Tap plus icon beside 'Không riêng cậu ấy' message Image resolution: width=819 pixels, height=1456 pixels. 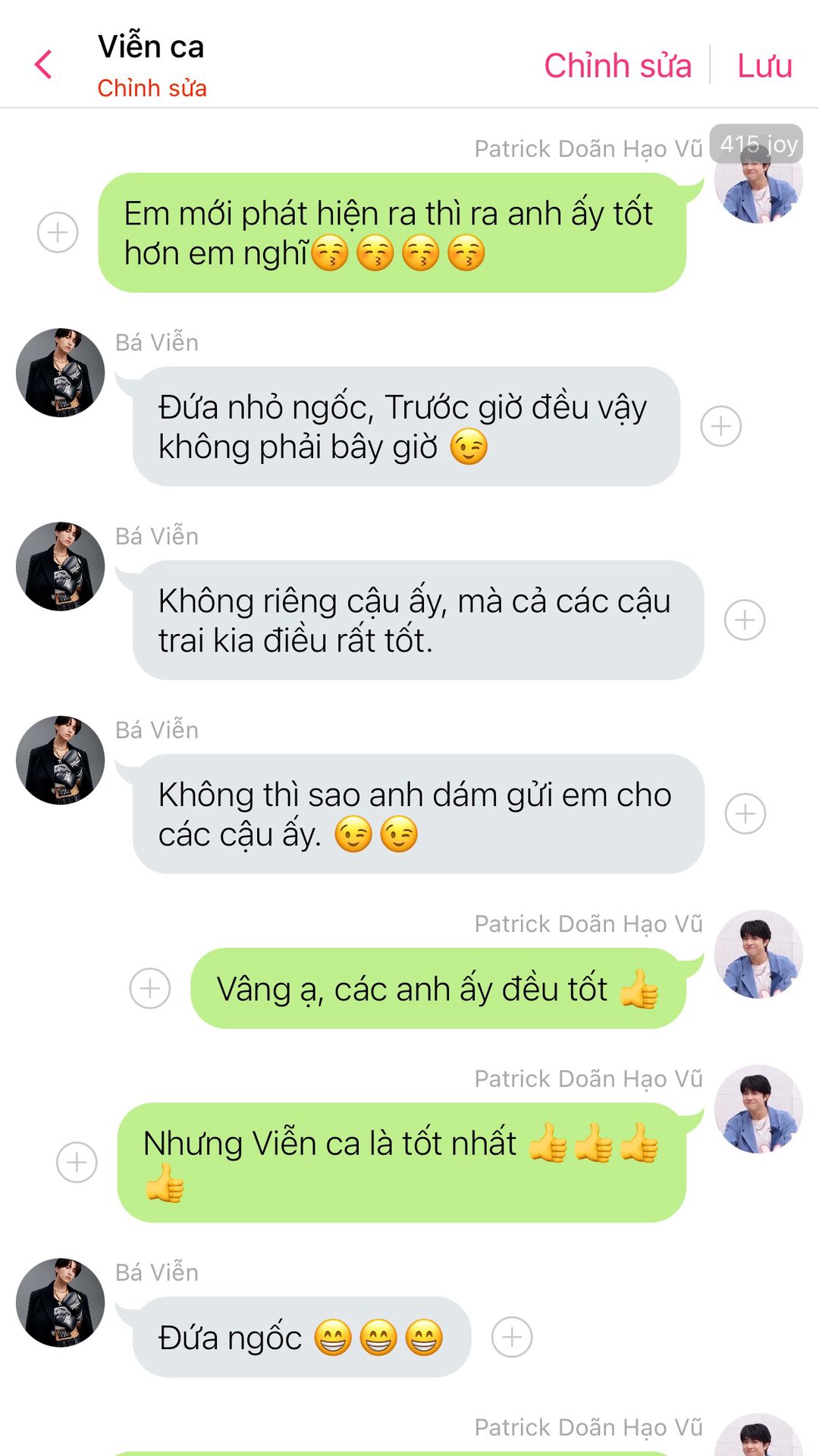click(x=745, y=620)
